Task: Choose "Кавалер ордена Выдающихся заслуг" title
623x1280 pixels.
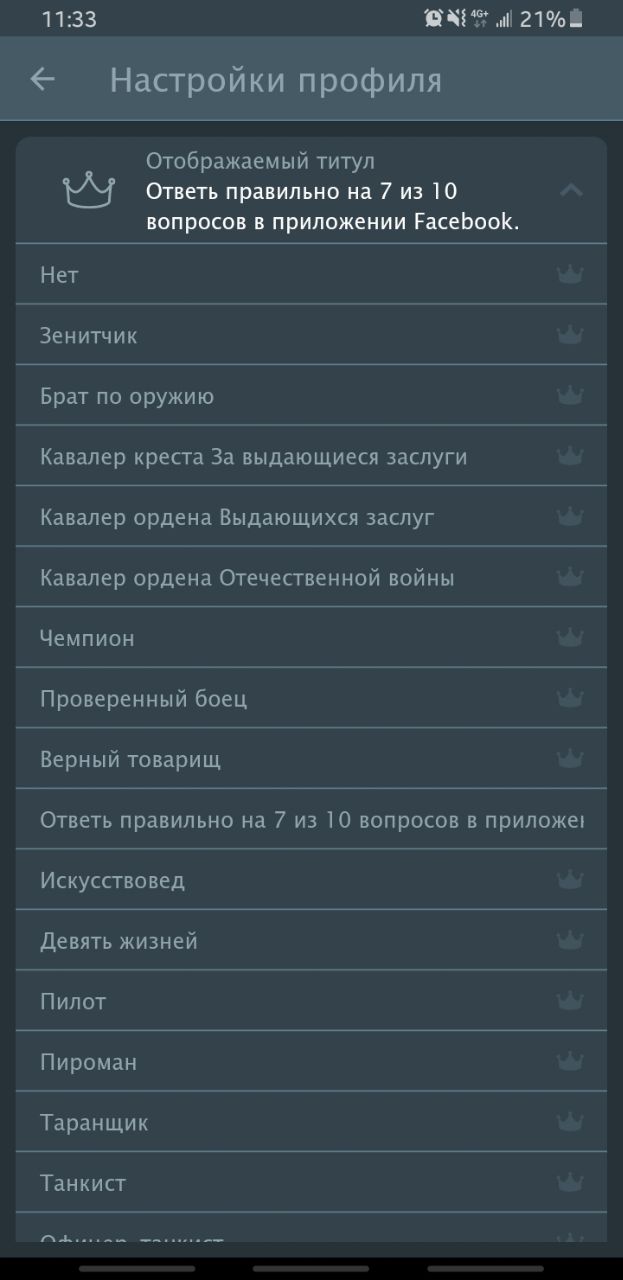Action: click(311, 518)
